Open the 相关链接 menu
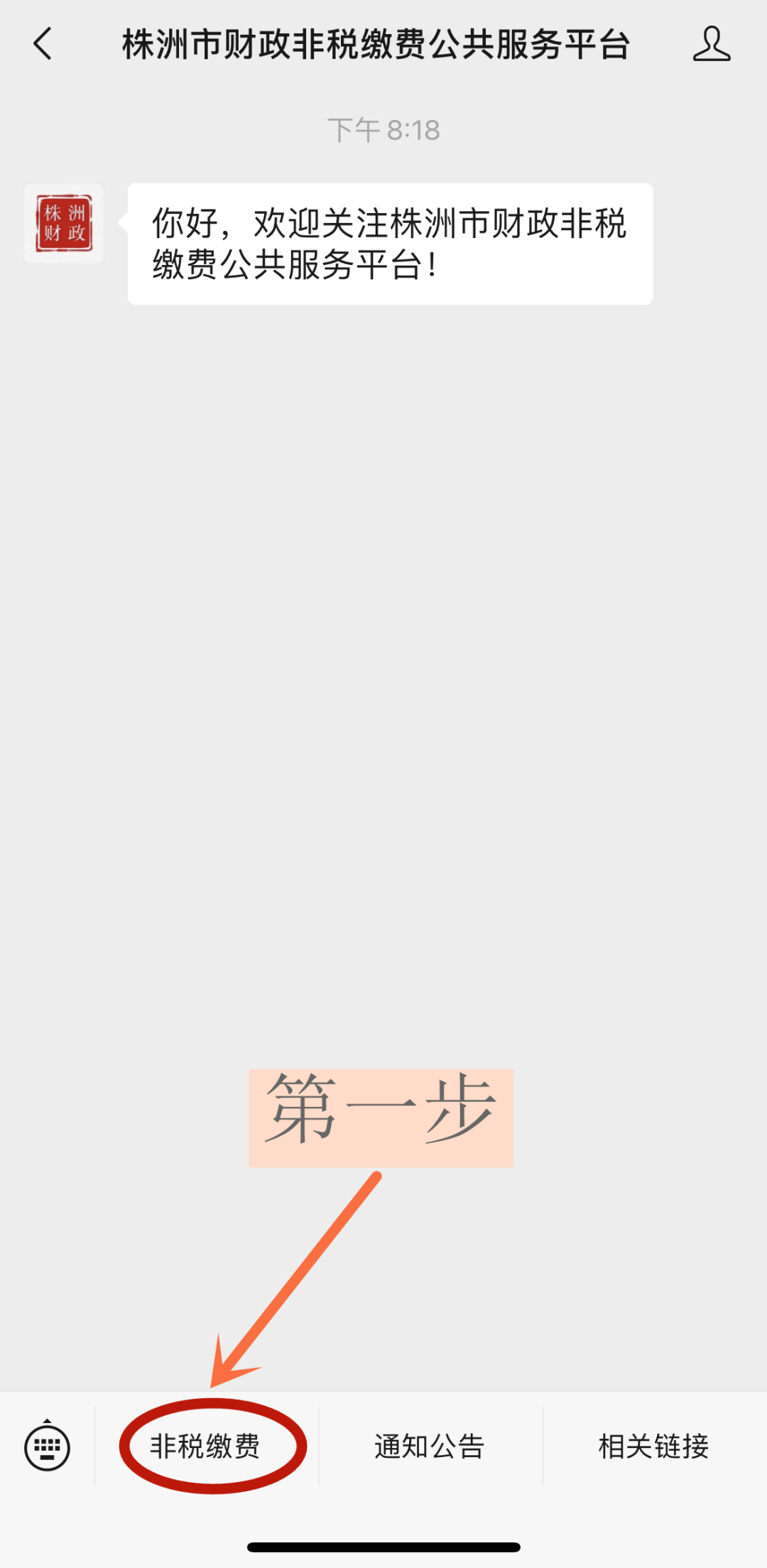This screenshot has height=1568, width=767. pyautogui.click(x=654, y=1446)
